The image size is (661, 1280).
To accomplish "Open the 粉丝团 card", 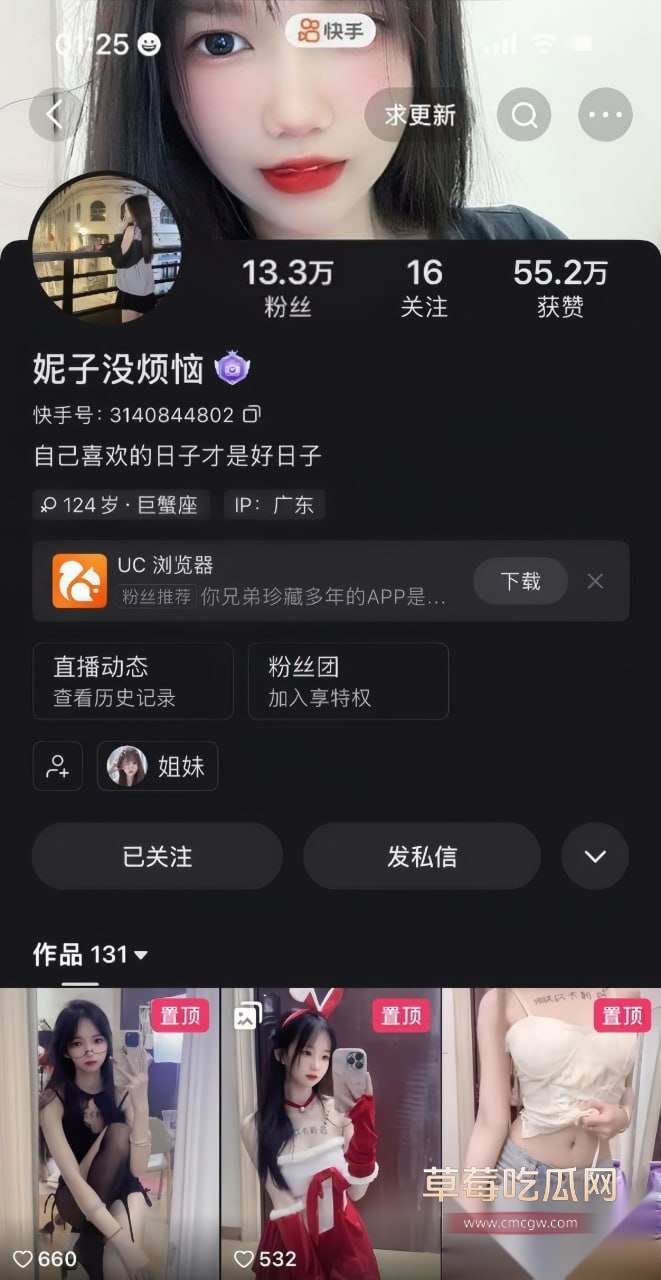I will [348, 681].
